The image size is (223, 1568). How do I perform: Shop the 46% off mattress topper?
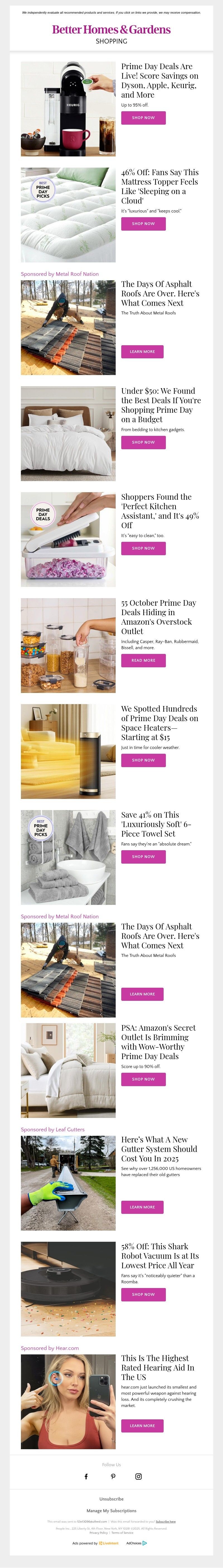pyautogui.click(x=143, y=223)
